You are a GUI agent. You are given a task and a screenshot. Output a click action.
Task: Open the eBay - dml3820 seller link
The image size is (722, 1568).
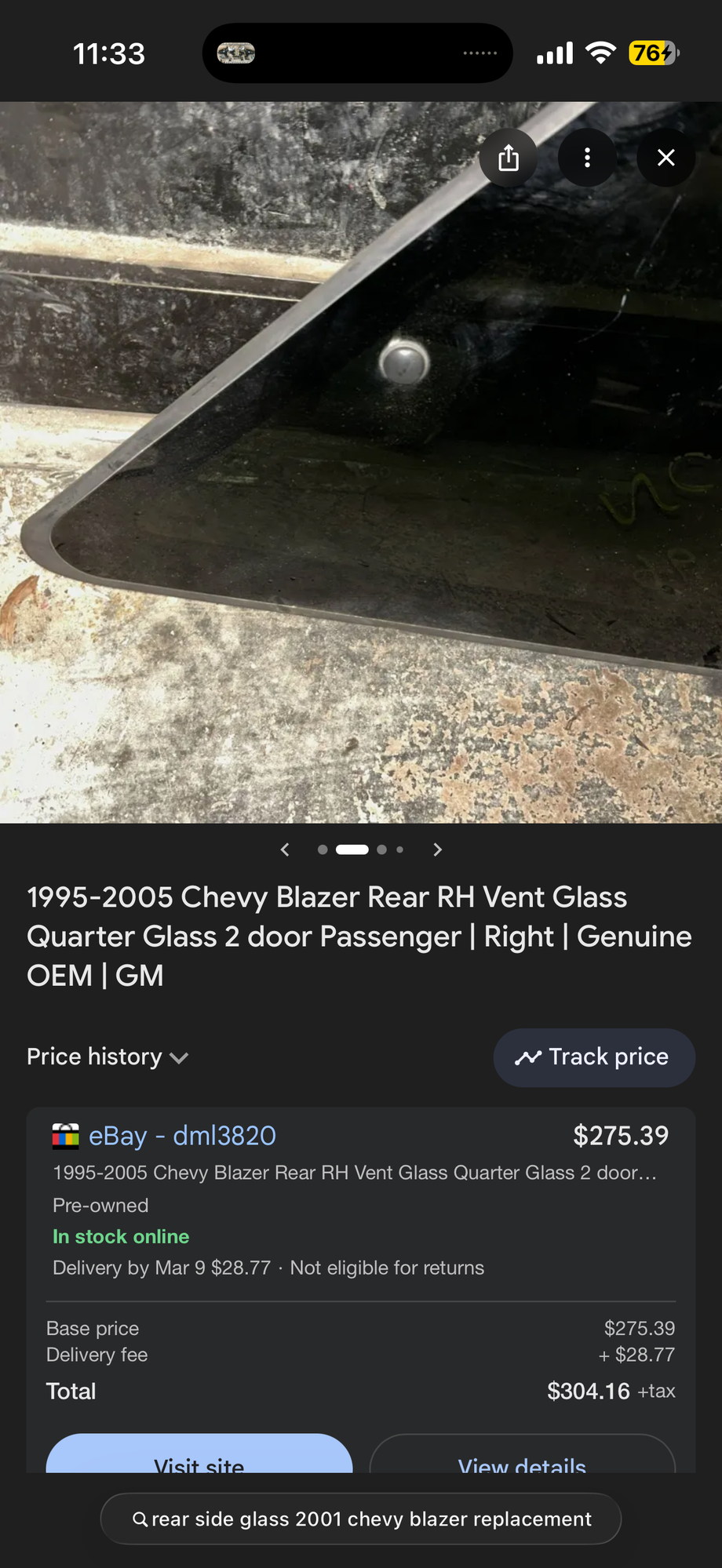182,1135
